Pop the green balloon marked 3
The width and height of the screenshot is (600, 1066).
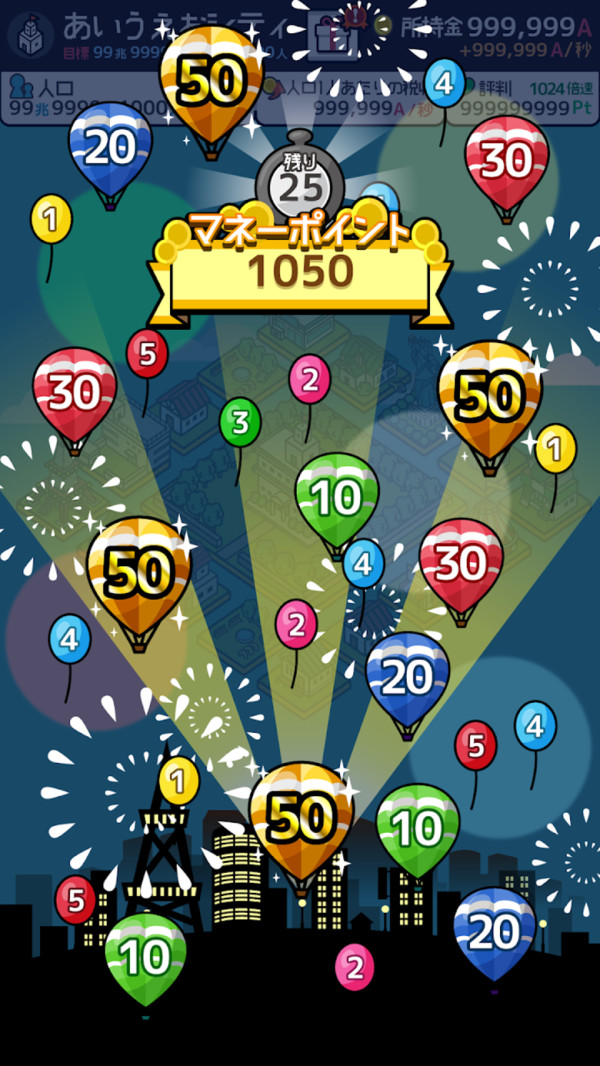[x=239, y=423]
